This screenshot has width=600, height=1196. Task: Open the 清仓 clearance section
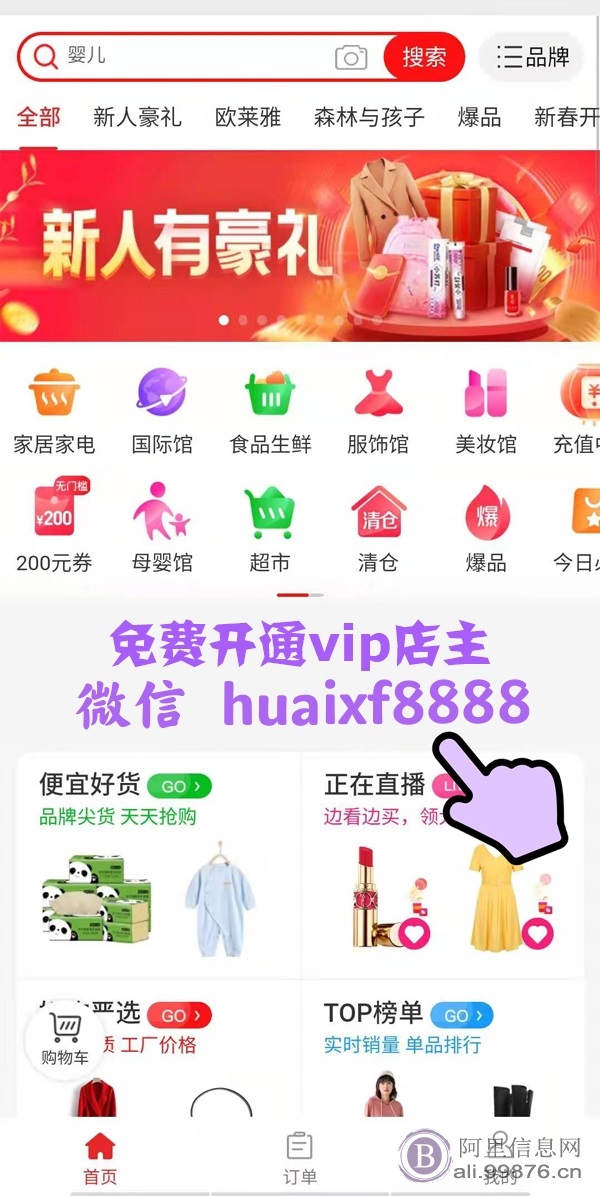click(x=378, y=526)
